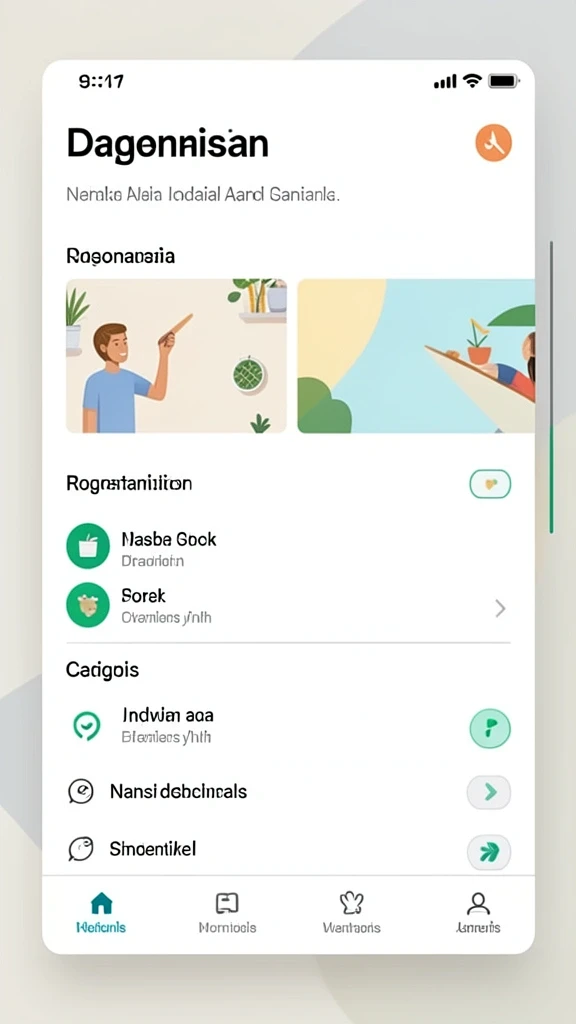Screen dimensions: 576x1024
Task: Open the Nansi debcincals row
Action: coord(288,792)
